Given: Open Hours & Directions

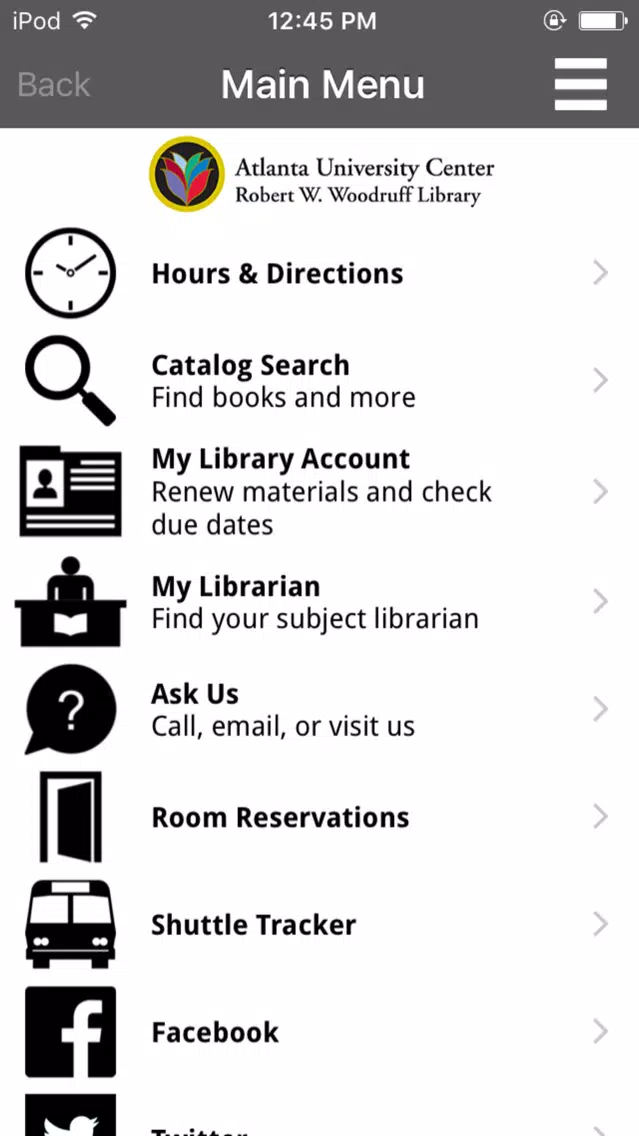Looking at the screenshot, I should click(x=320, y=273).
